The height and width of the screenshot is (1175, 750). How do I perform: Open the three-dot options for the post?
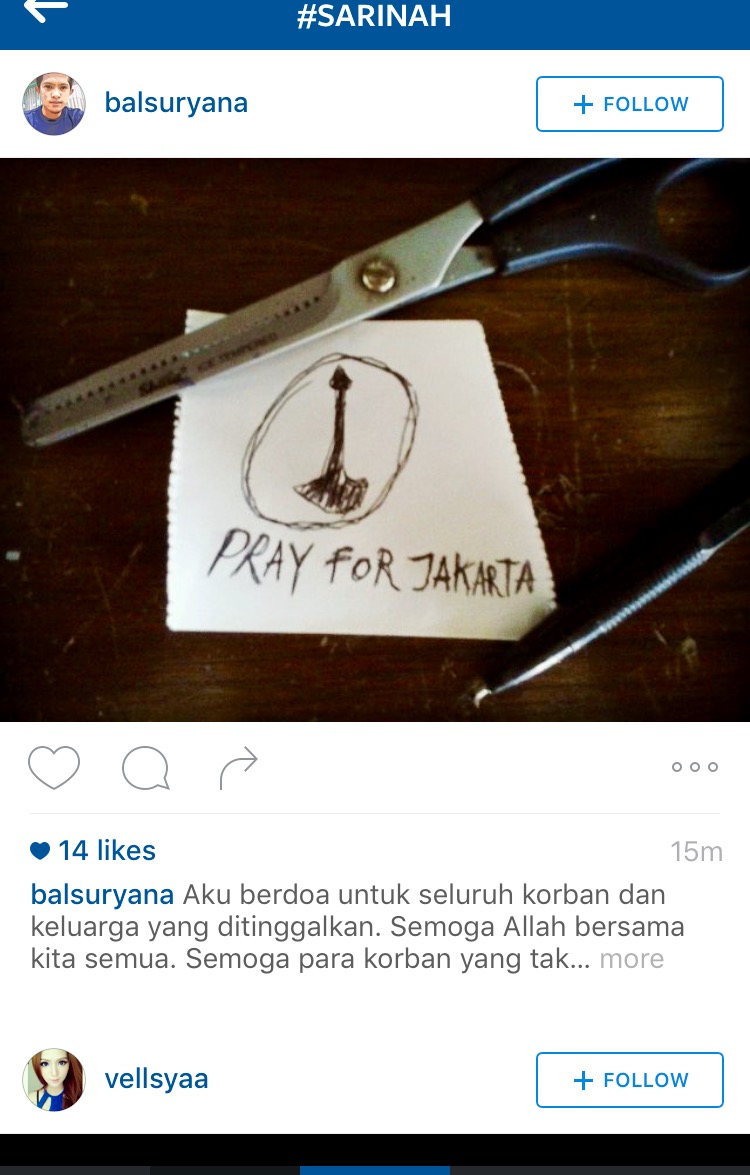pos(695,767)
